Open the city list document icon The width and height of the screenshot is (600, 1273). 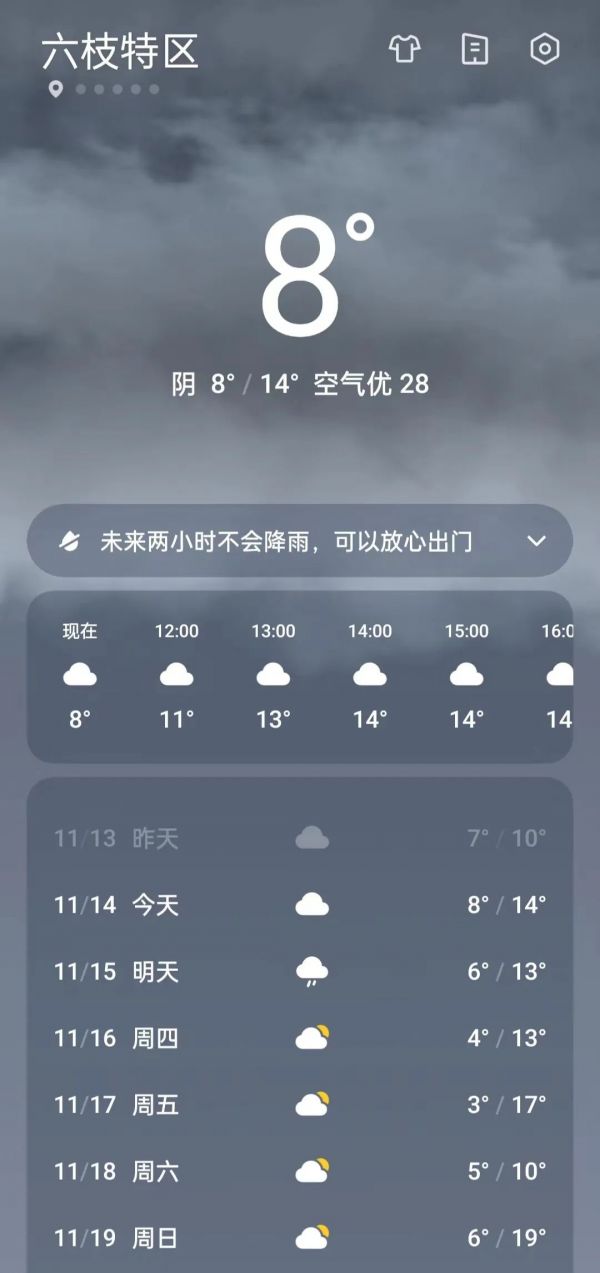tap(475, 49)
